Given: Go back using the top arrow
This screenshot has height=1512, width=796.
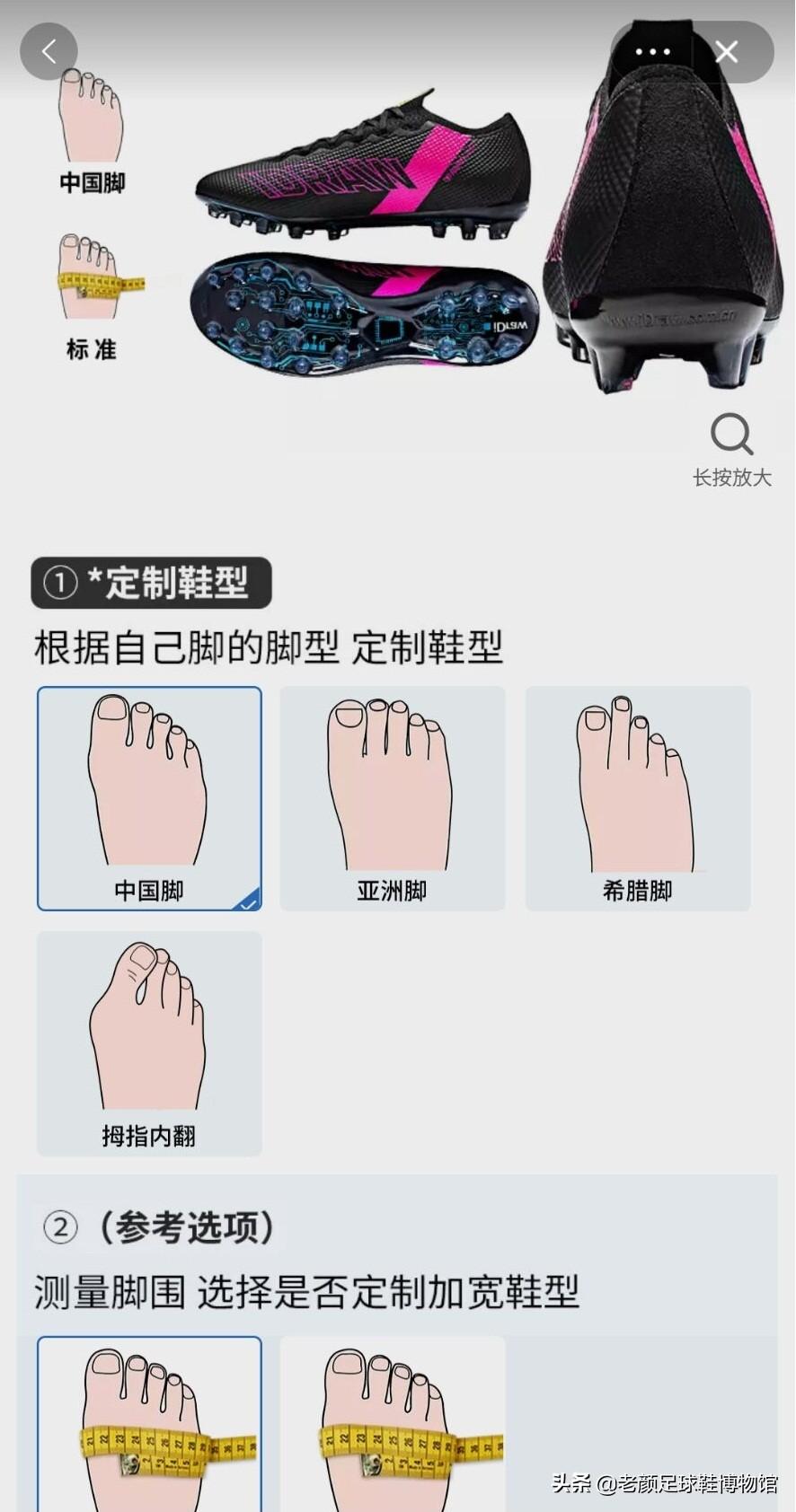Looking at the screenshot, I should (49, 52).
